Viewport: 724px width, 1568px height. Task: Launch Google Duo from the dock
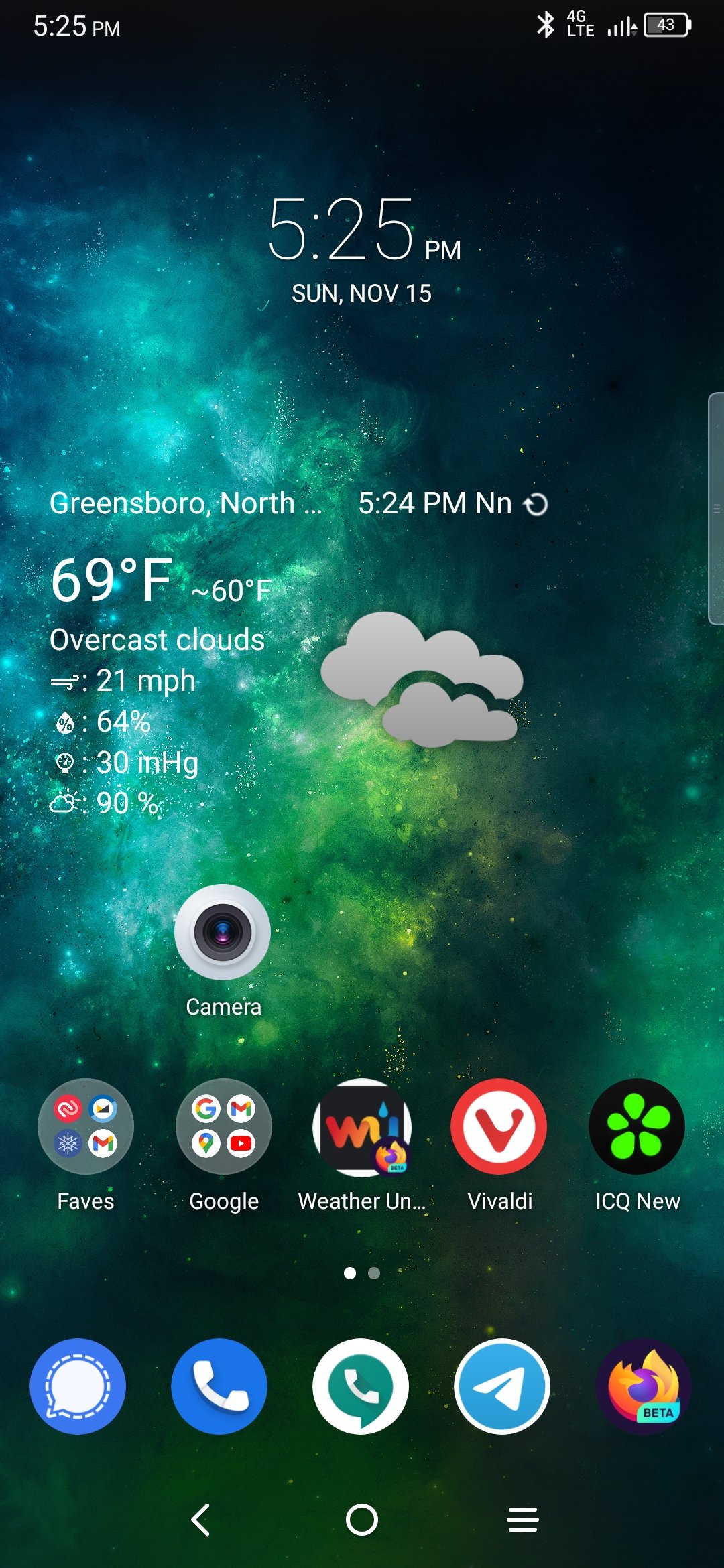[361, 1386]
